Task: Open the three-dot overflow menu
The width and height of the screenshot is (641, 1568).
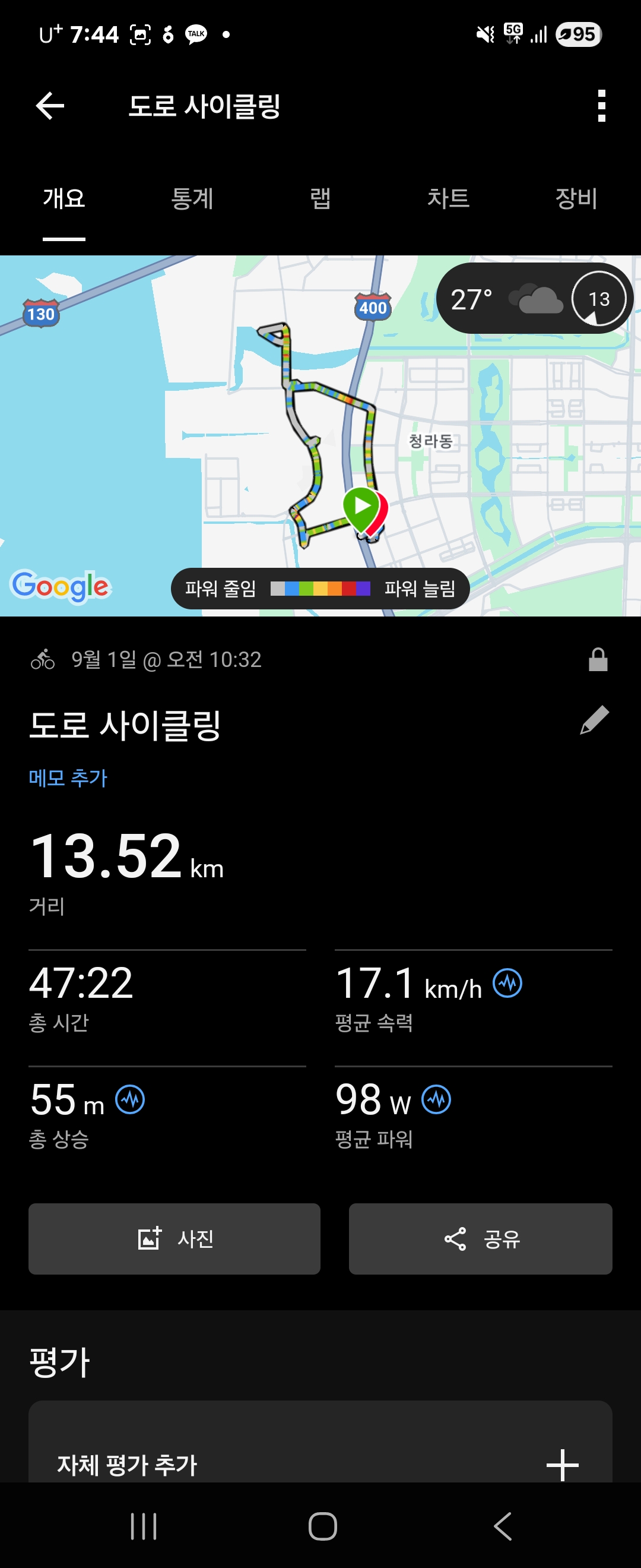Action: click(x=601, y=106)
